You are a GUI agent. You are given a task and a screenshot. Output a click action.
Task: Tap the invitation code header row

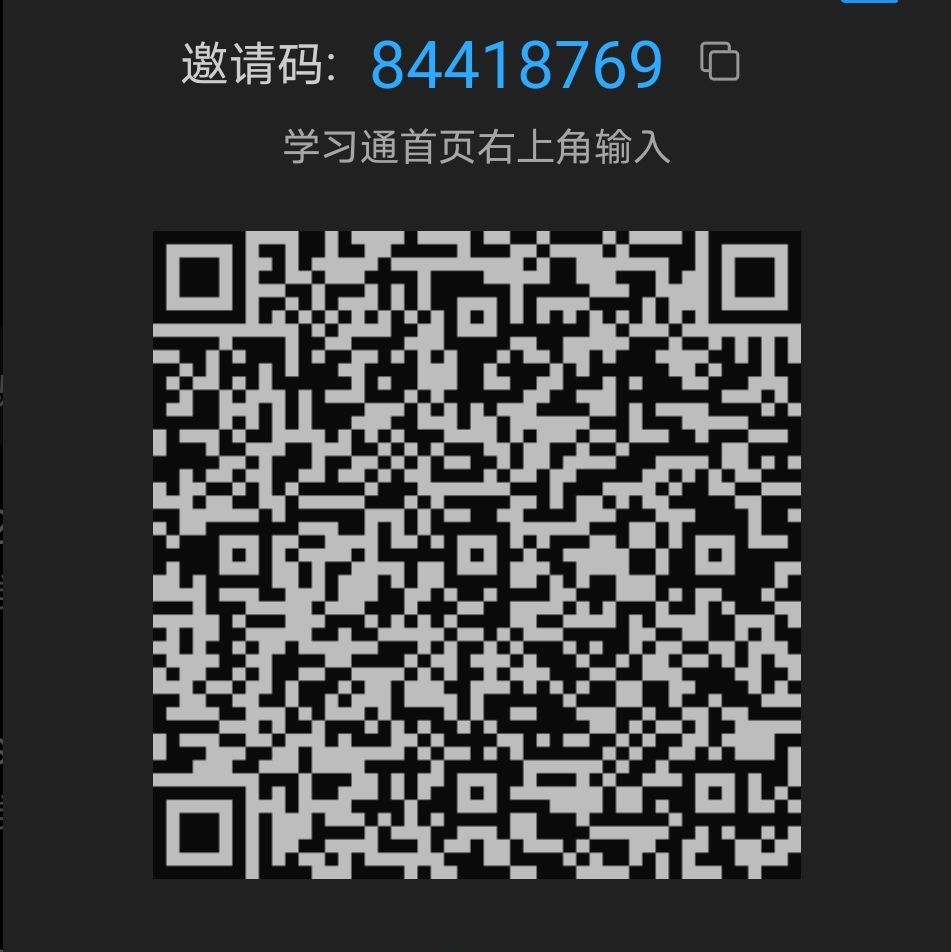(450, 66)
